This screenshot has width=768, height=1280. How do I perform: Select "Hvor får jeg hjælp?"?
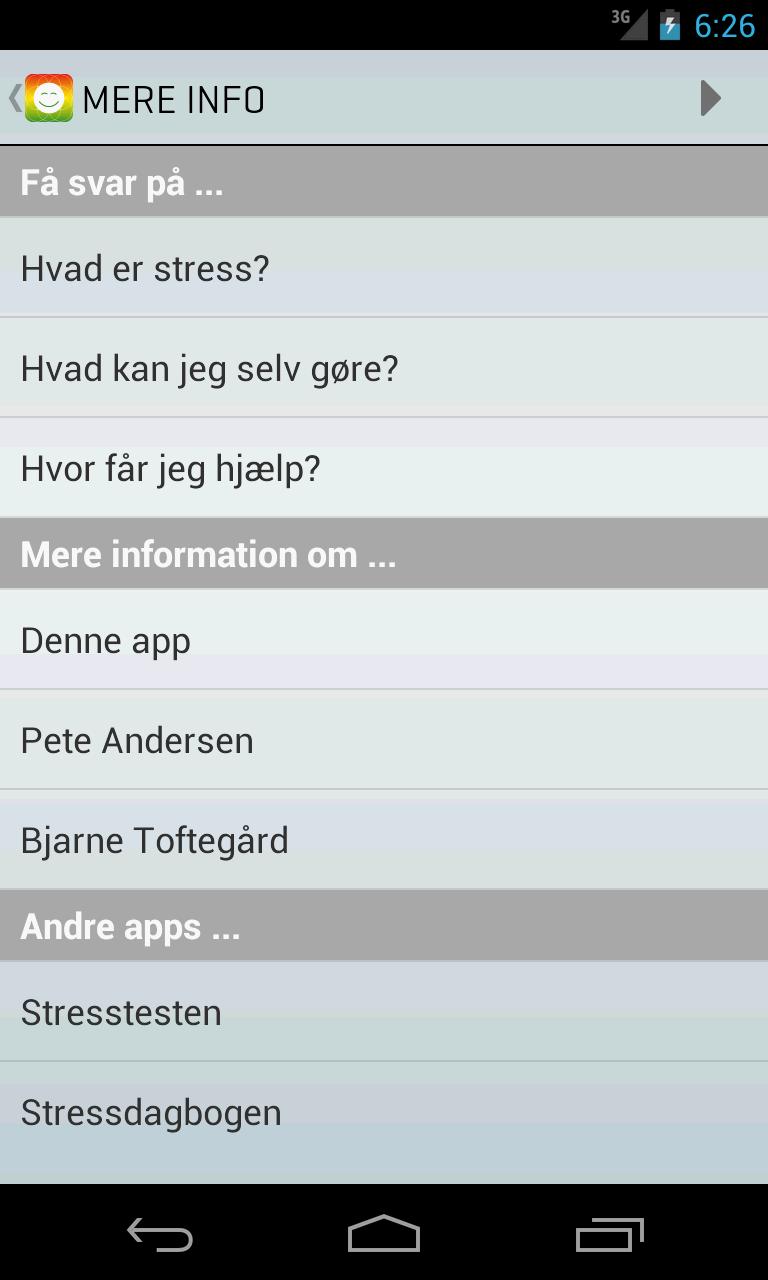tap(384, 468)
